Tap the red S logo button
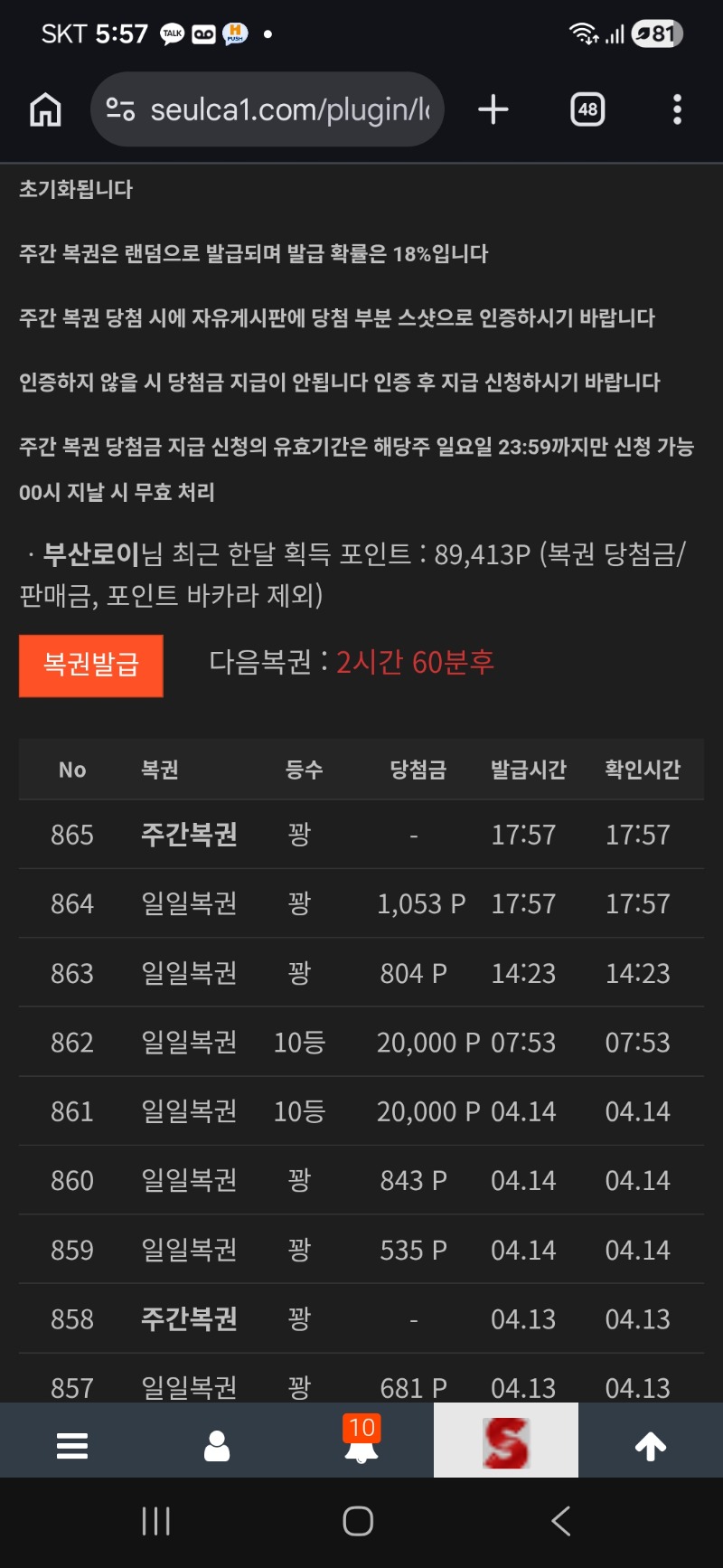Viewport: 723px width, 1568px height. (x=506, y=1441)
